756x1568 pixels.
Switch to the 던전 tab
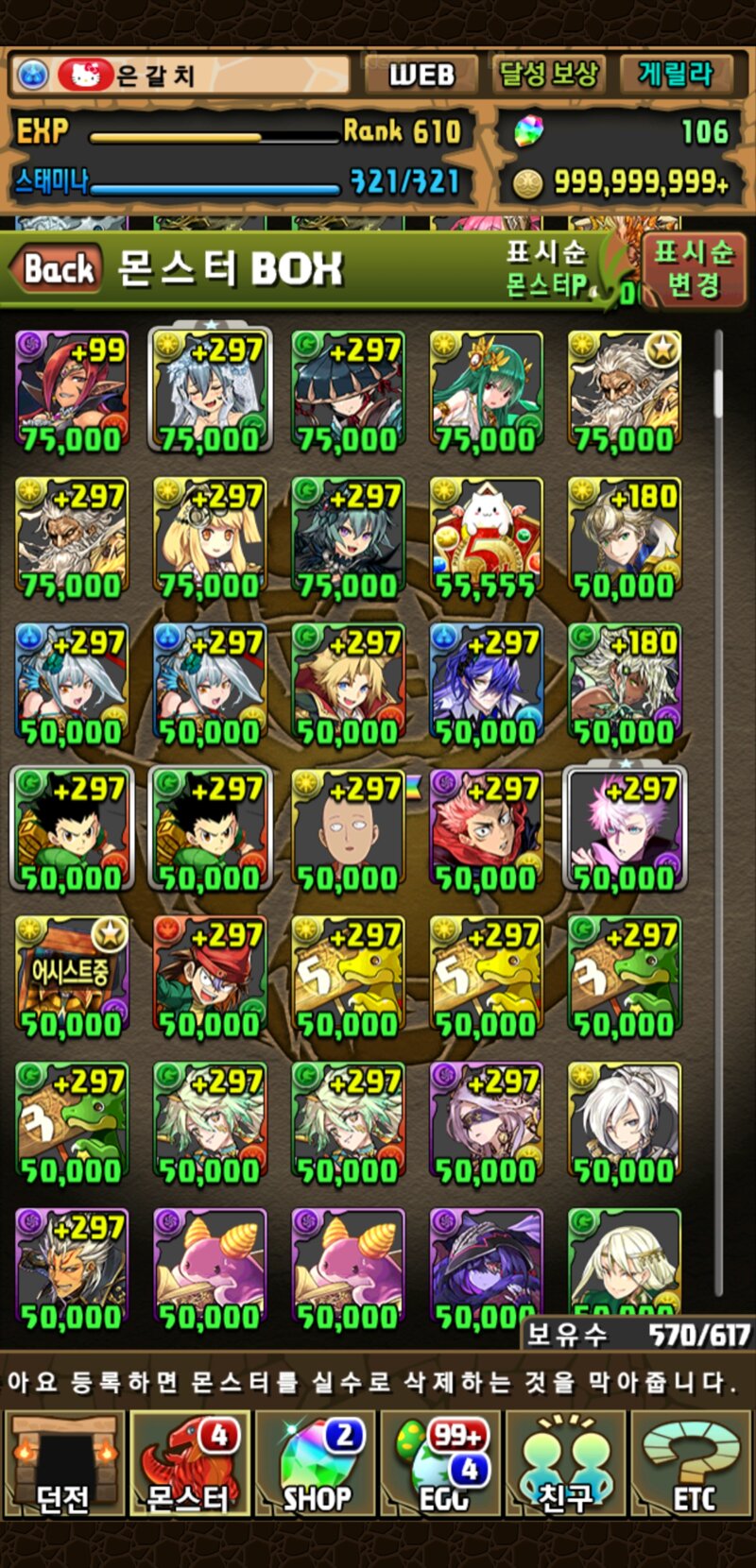click(64, 1464)
